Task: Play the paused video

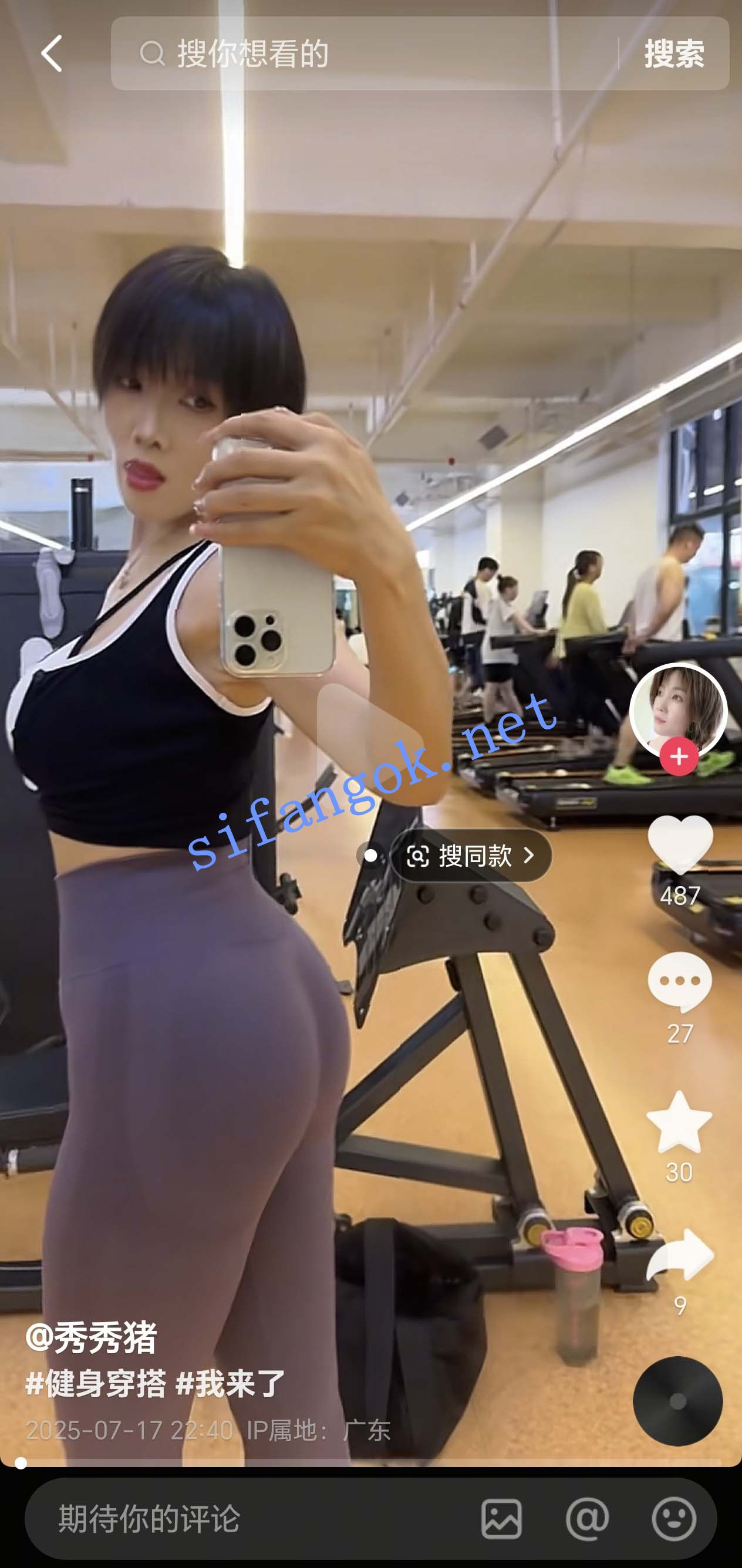Action: click(x=370, y=742)
